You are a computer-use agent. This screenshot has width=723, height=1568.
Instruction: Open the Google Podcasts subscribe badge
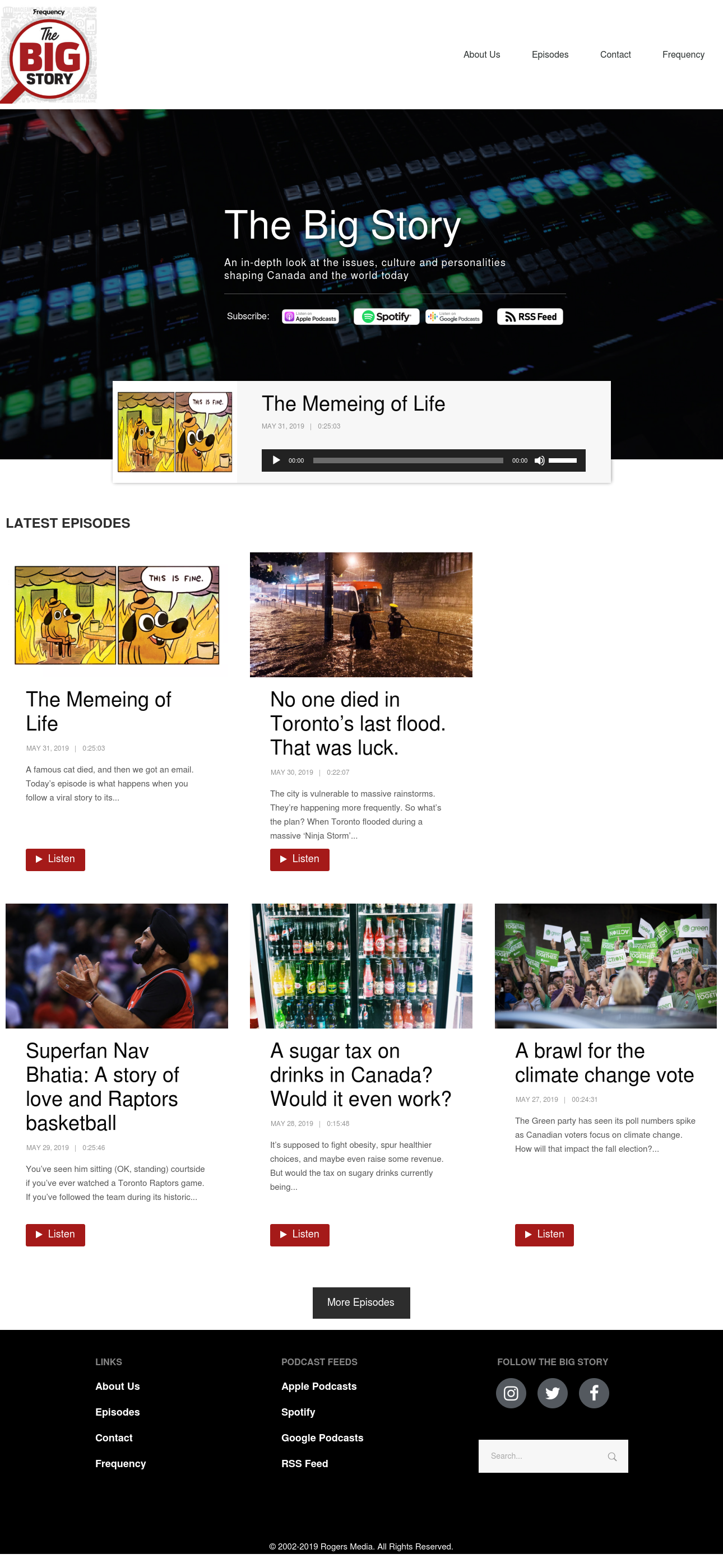[x=454, y=317]
